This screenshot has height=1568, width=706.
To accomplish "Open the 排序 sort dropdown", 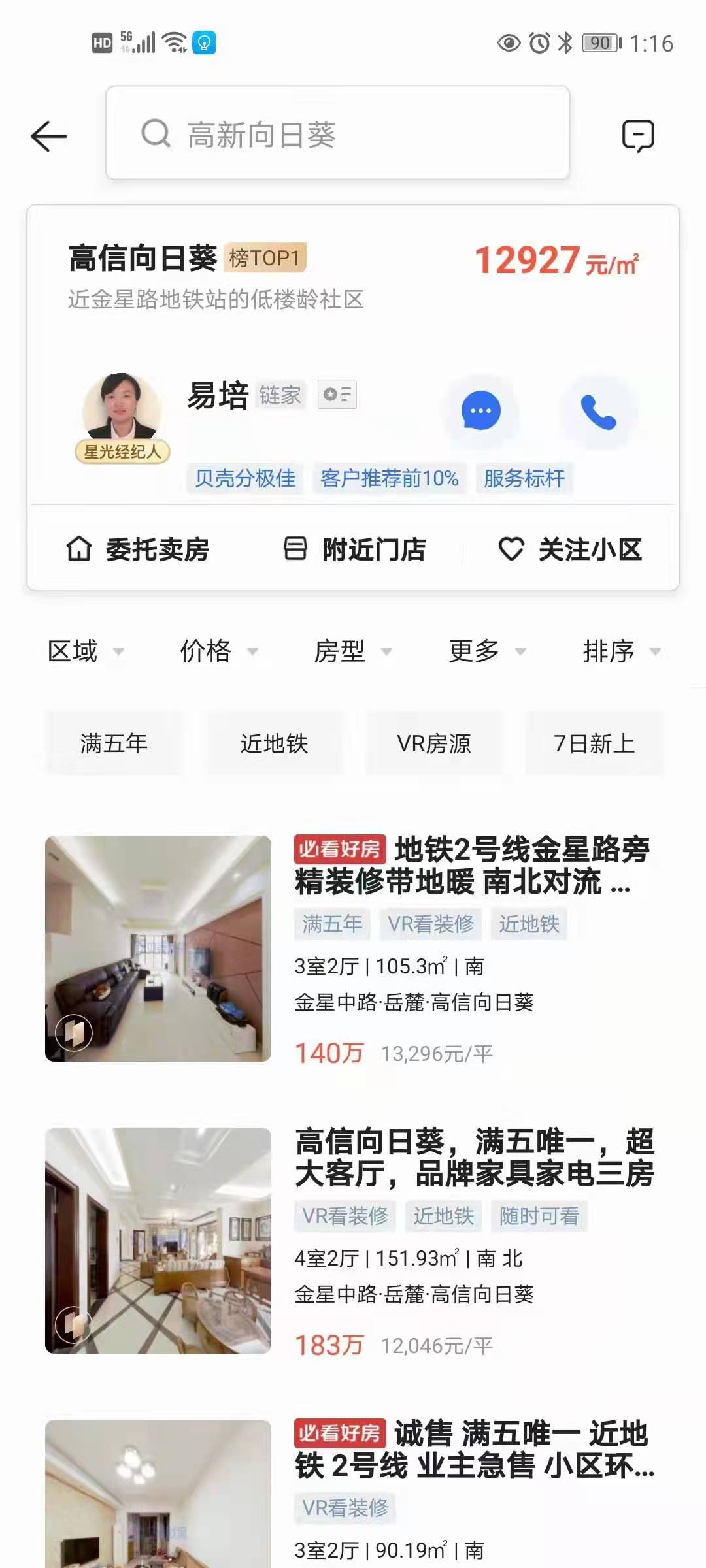I will tap(621, 651).
